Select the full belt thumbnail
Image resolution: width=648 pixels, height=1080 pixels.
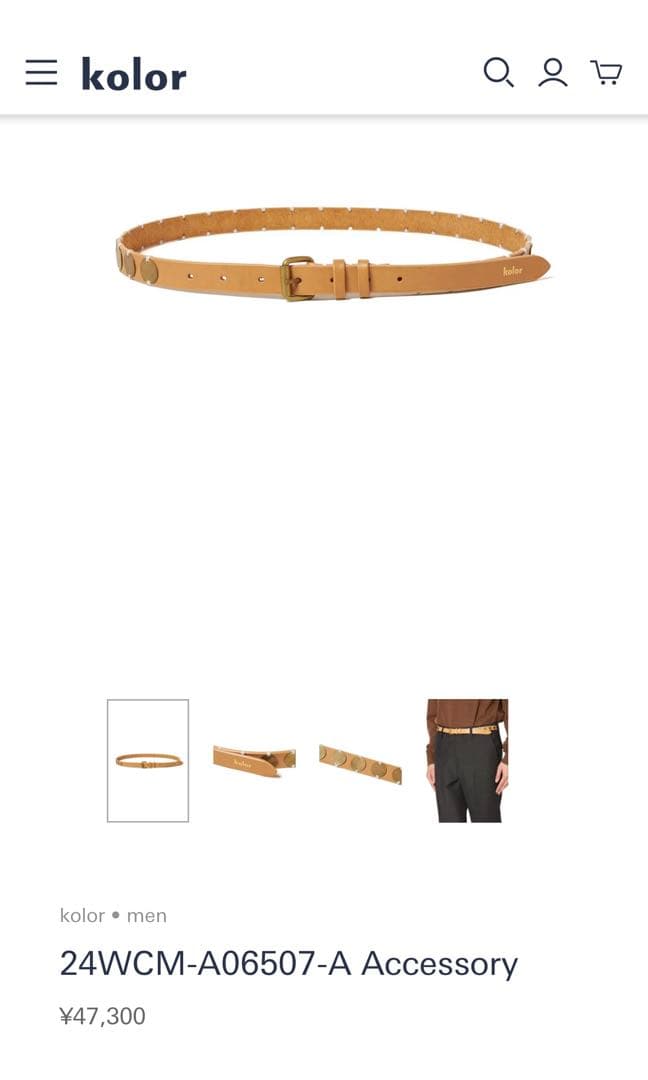[148, 761]
